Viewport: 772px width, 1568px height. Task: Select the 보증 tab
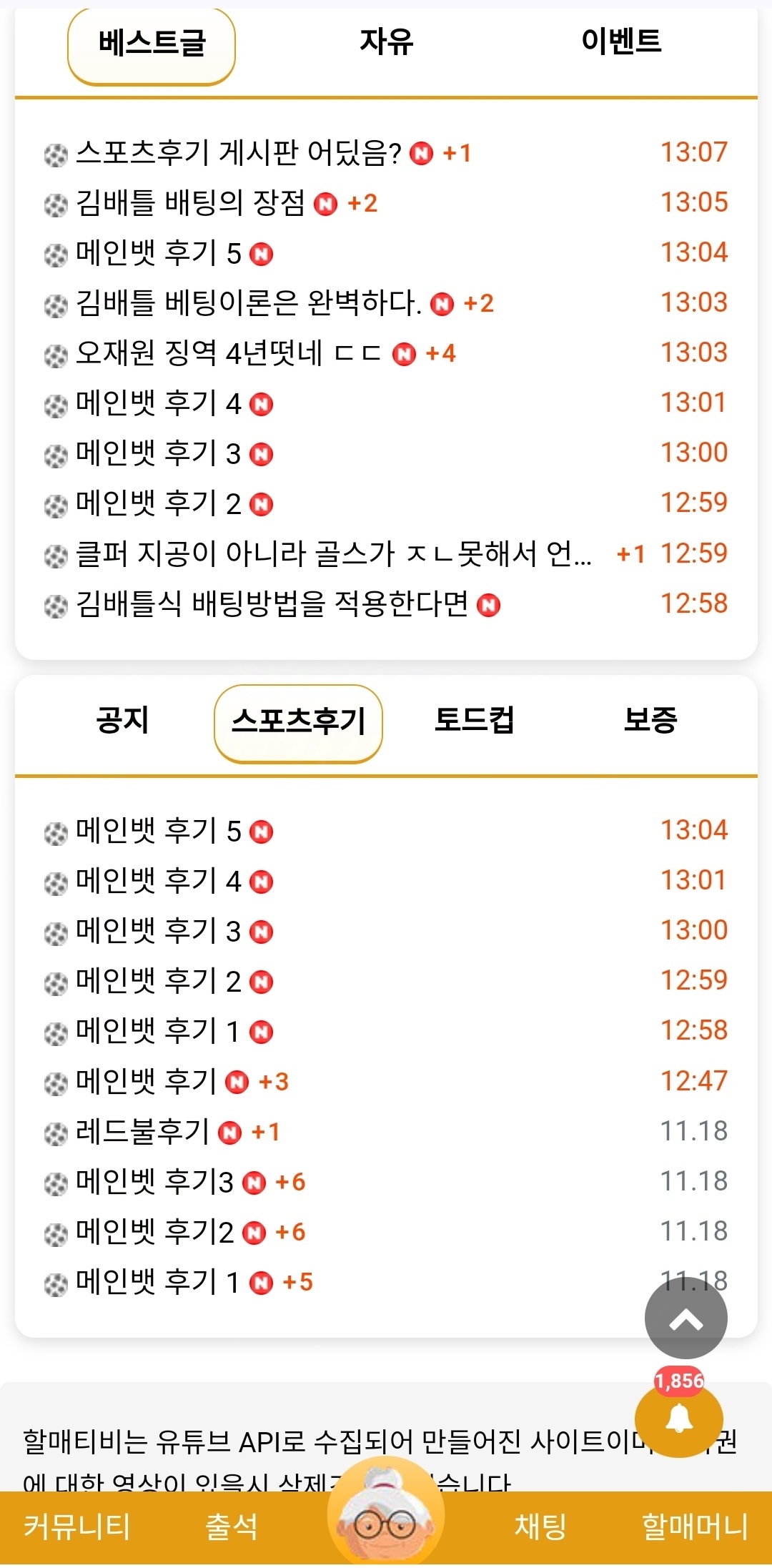[x=650, y=720]
